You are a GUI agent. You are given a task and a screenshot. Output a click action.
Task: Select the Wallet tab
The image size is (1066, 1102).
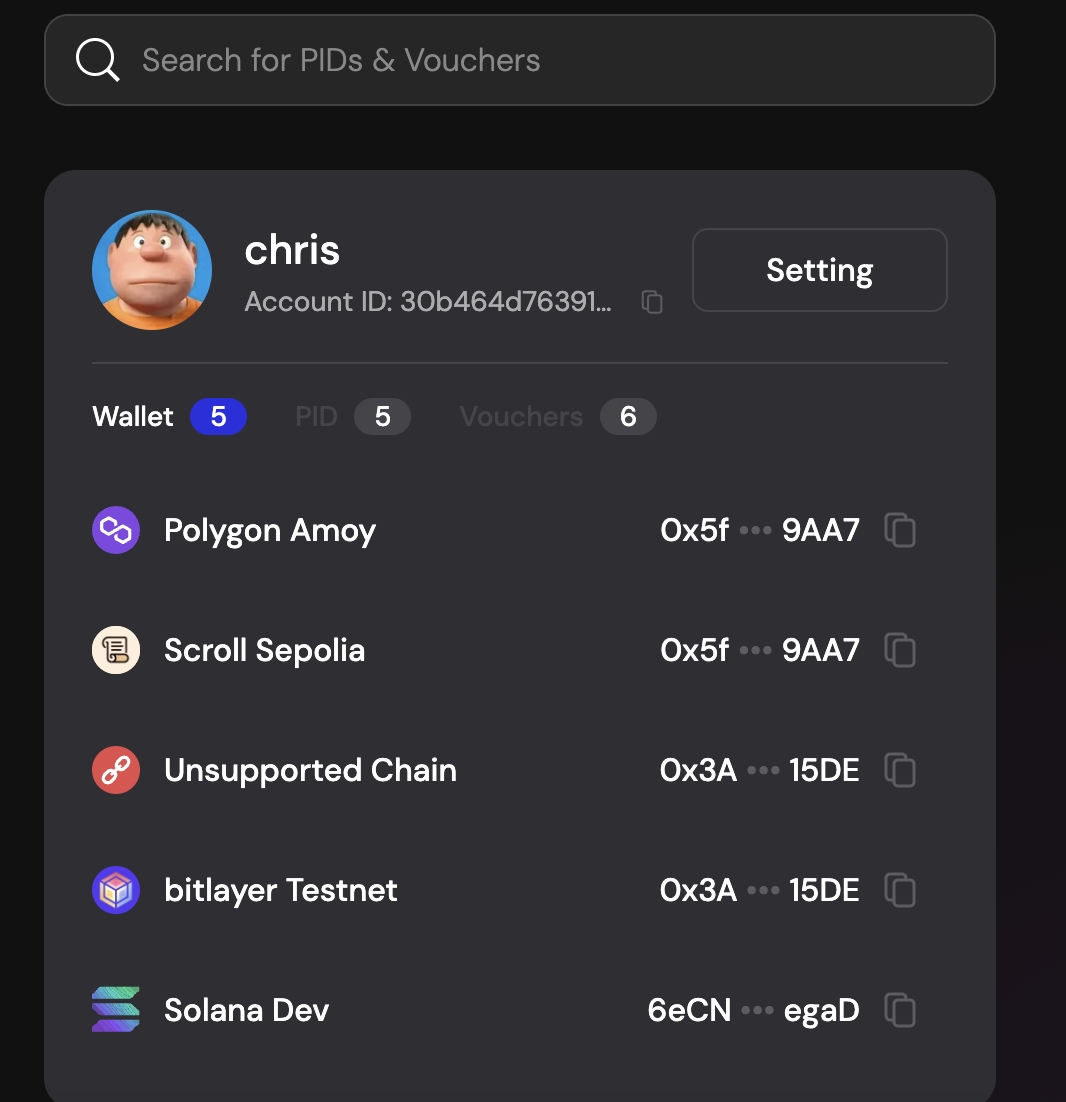tap(133, 416)
